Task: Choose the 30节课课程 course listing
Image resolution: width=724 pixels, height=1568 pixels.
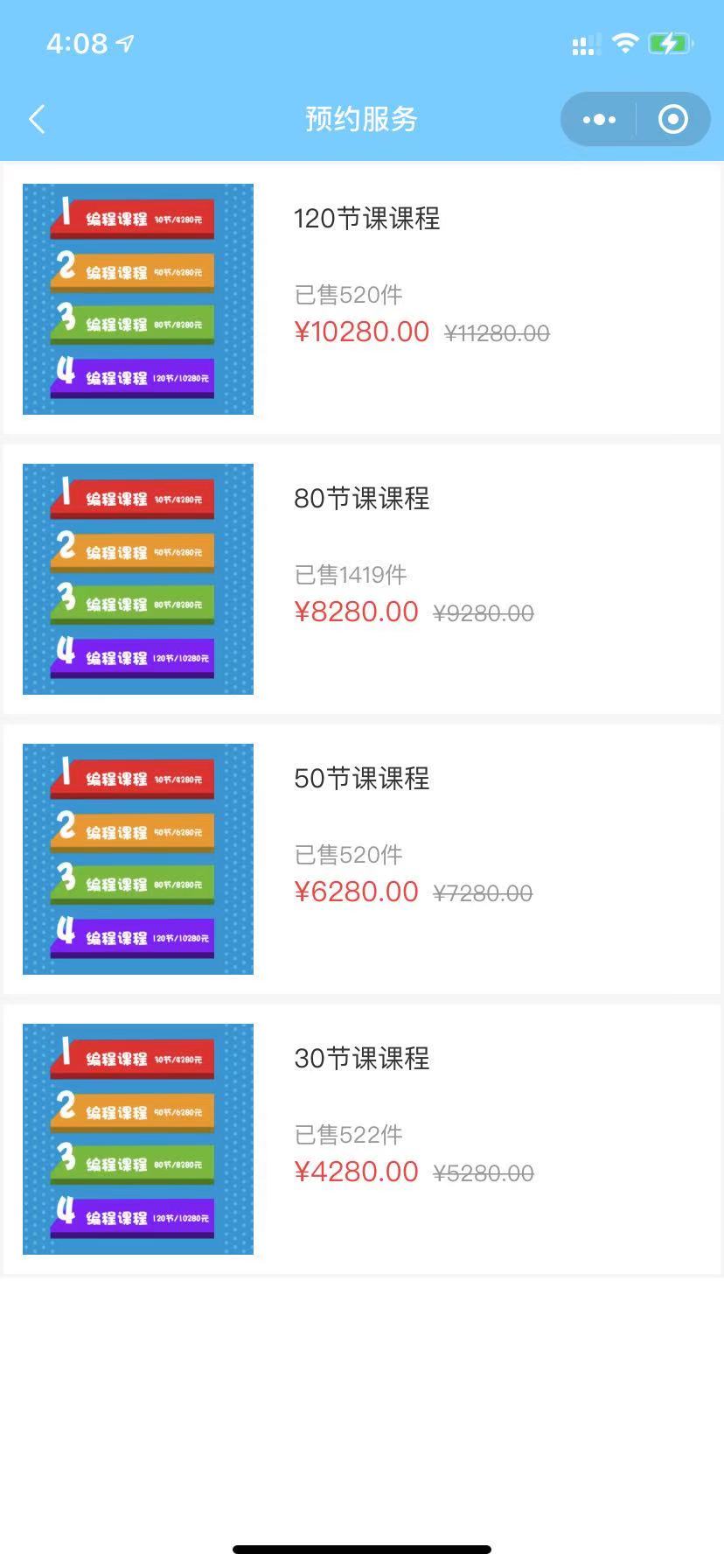Action: (362, 1139)
